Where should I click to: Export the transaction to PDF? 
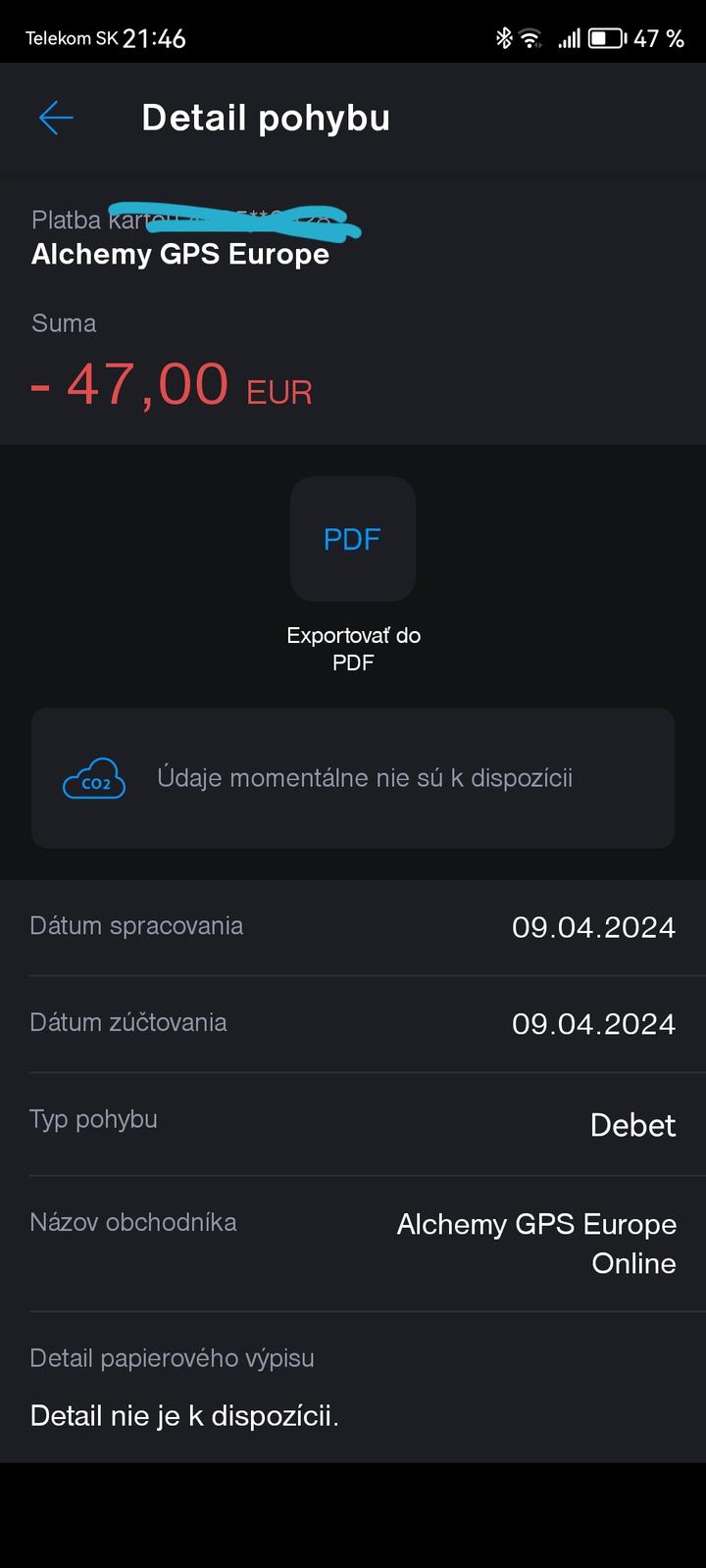point(352,539)
